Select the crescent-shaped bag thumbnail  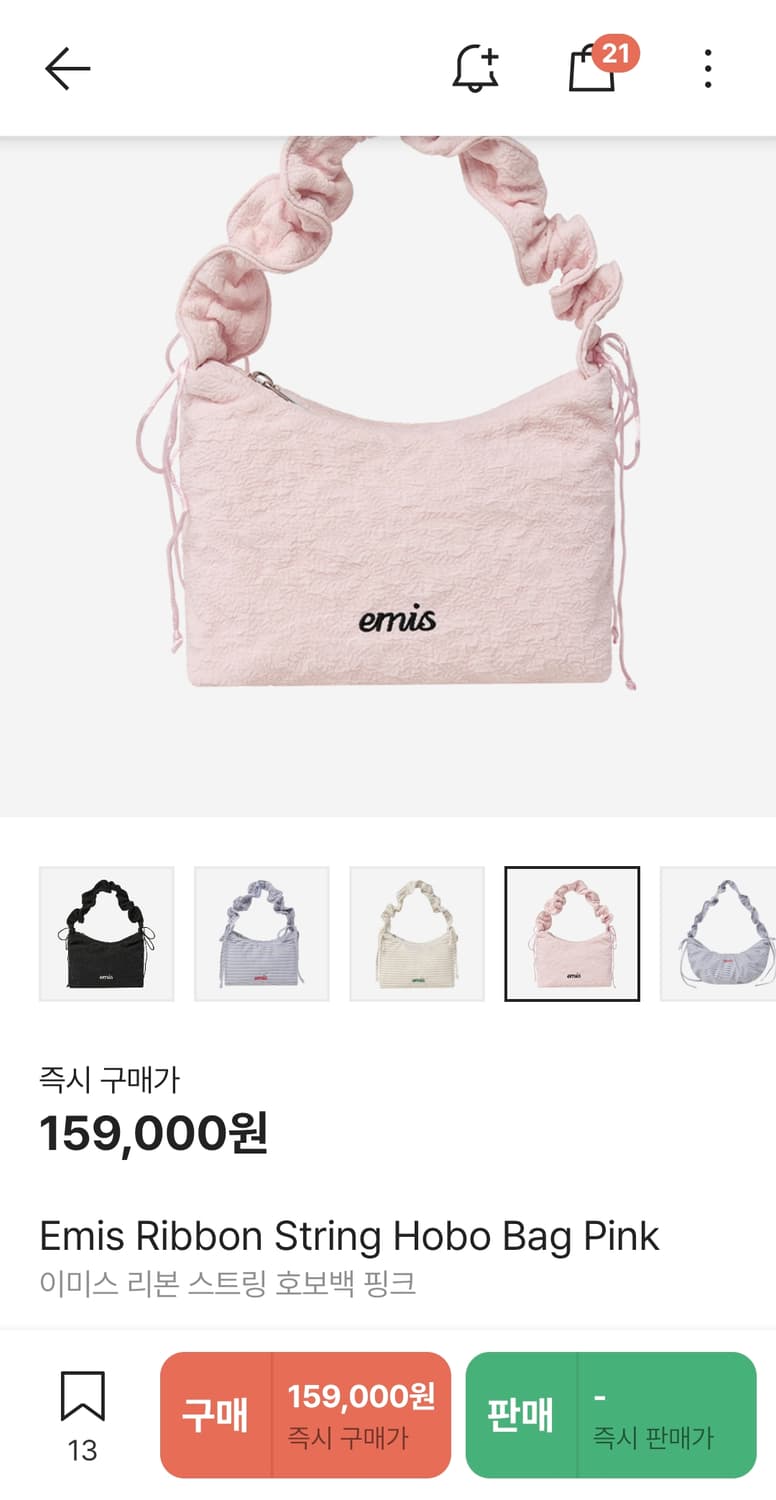click(x=720, y=934)
